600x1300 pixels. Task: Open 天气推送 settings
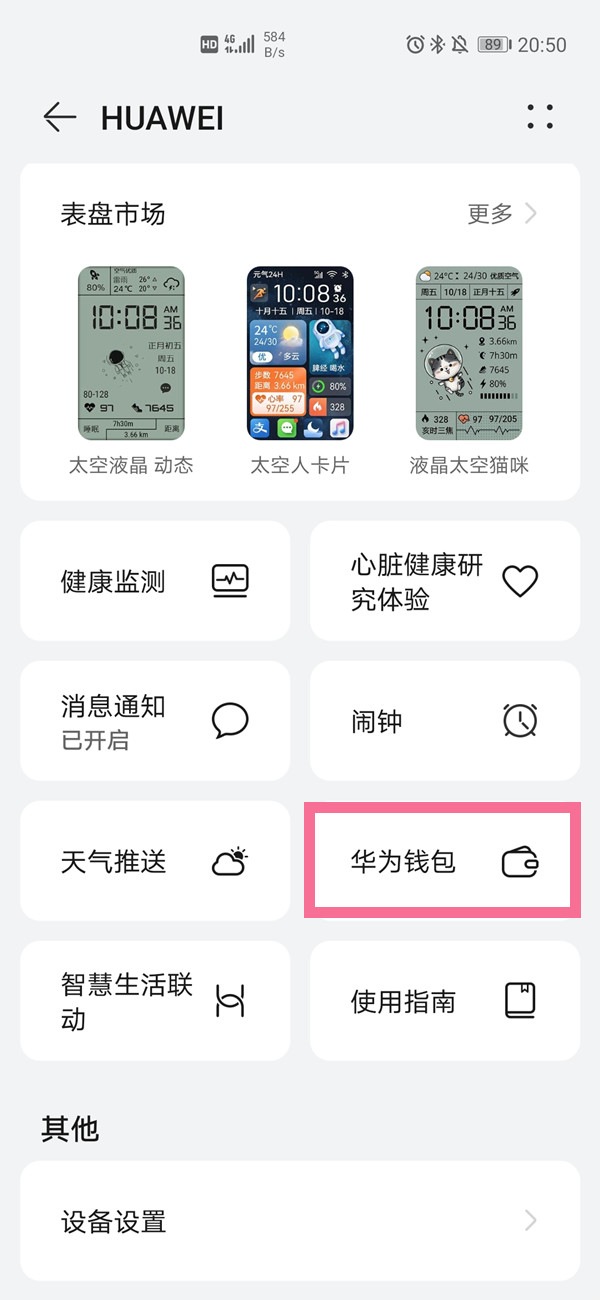tap(155, 861)
